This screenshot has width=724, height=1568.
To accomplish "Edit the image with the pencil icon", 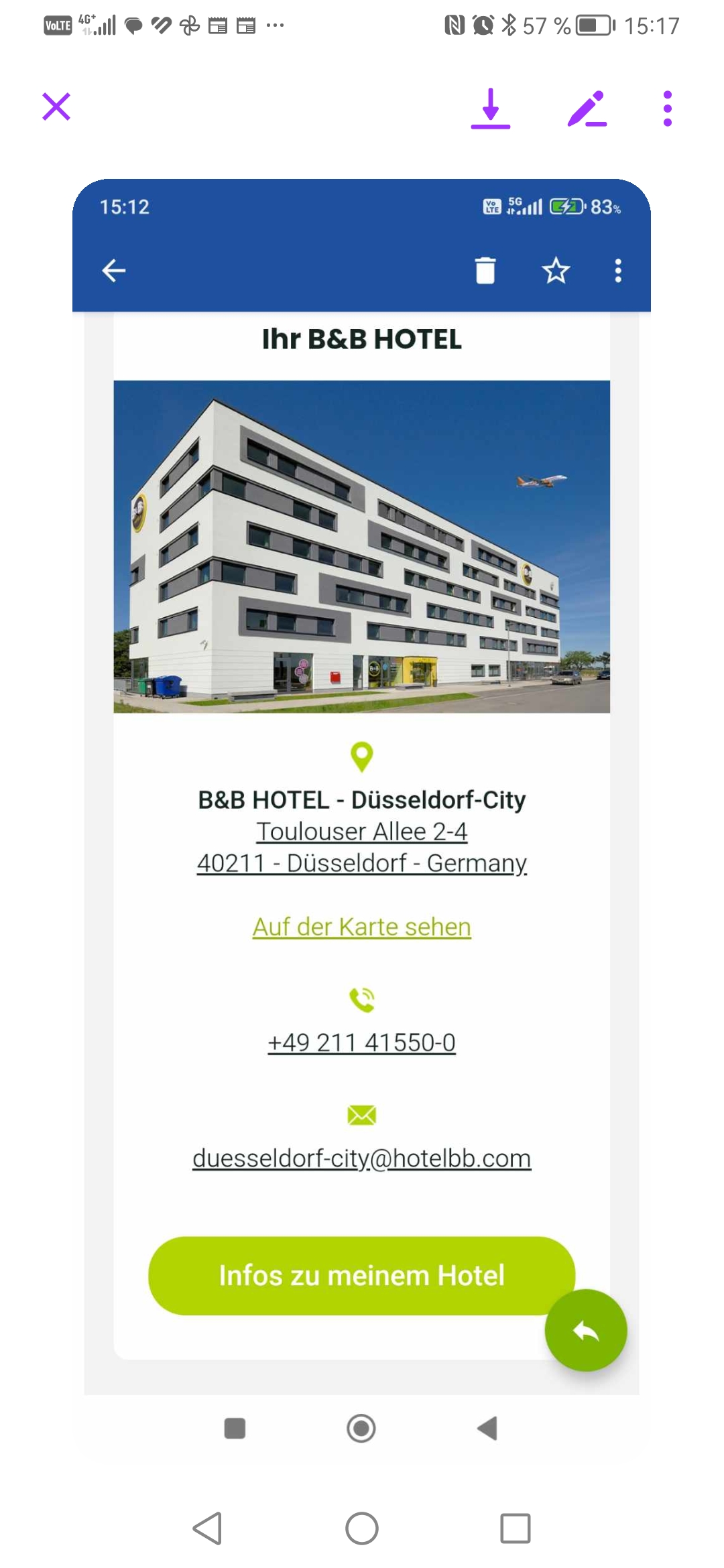I will click(x=587, y=109).
